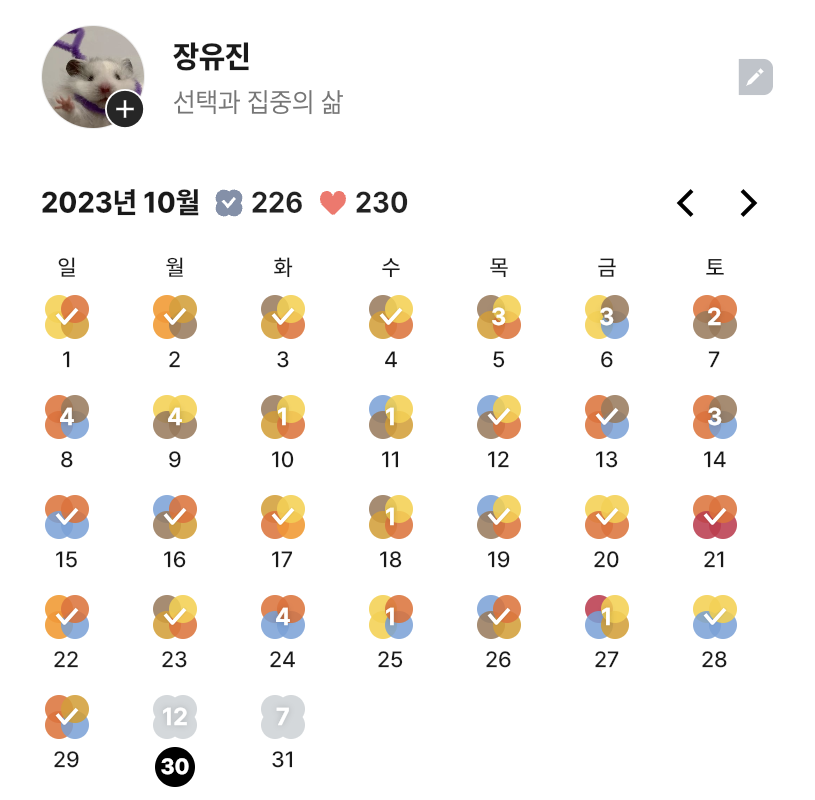Select day 7 on the calendar
Image resolution: width=815 pixels, height=800 pixels.
coord(714,317)
